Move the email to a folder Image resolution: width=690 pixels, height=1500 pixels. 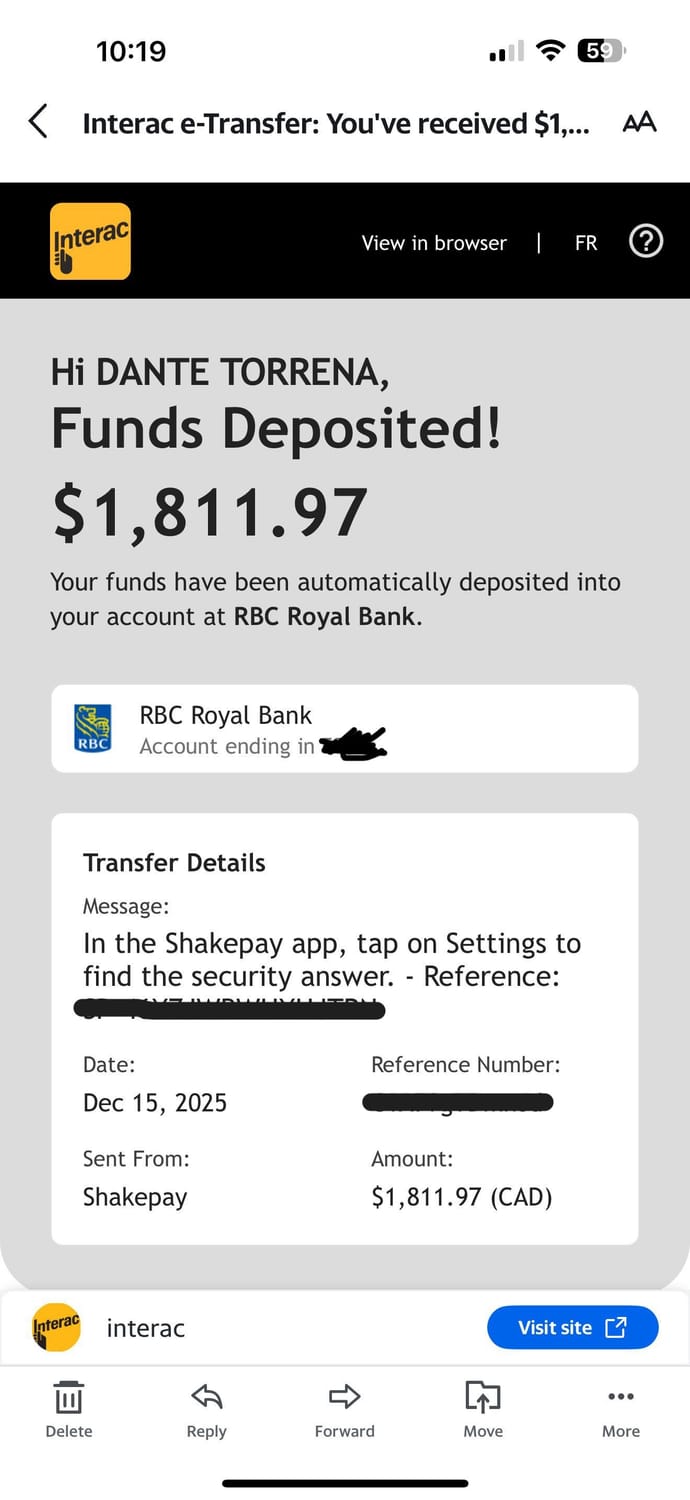pyautogui.click(x=483, y=1409)
